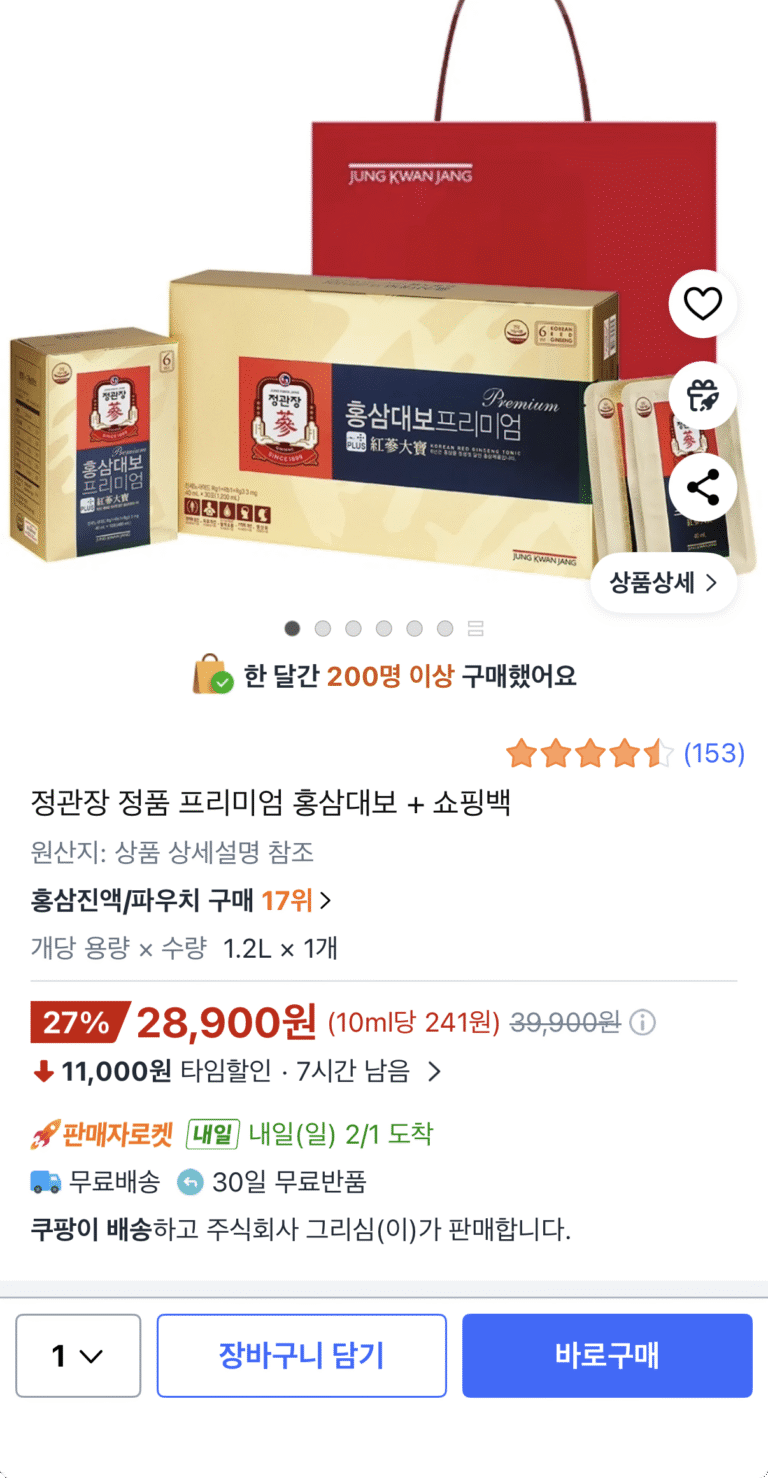This screenshot has width=768, height=1478.
Task: Show price info icon next to 39,900원
Action: (x=643, y=1023)
